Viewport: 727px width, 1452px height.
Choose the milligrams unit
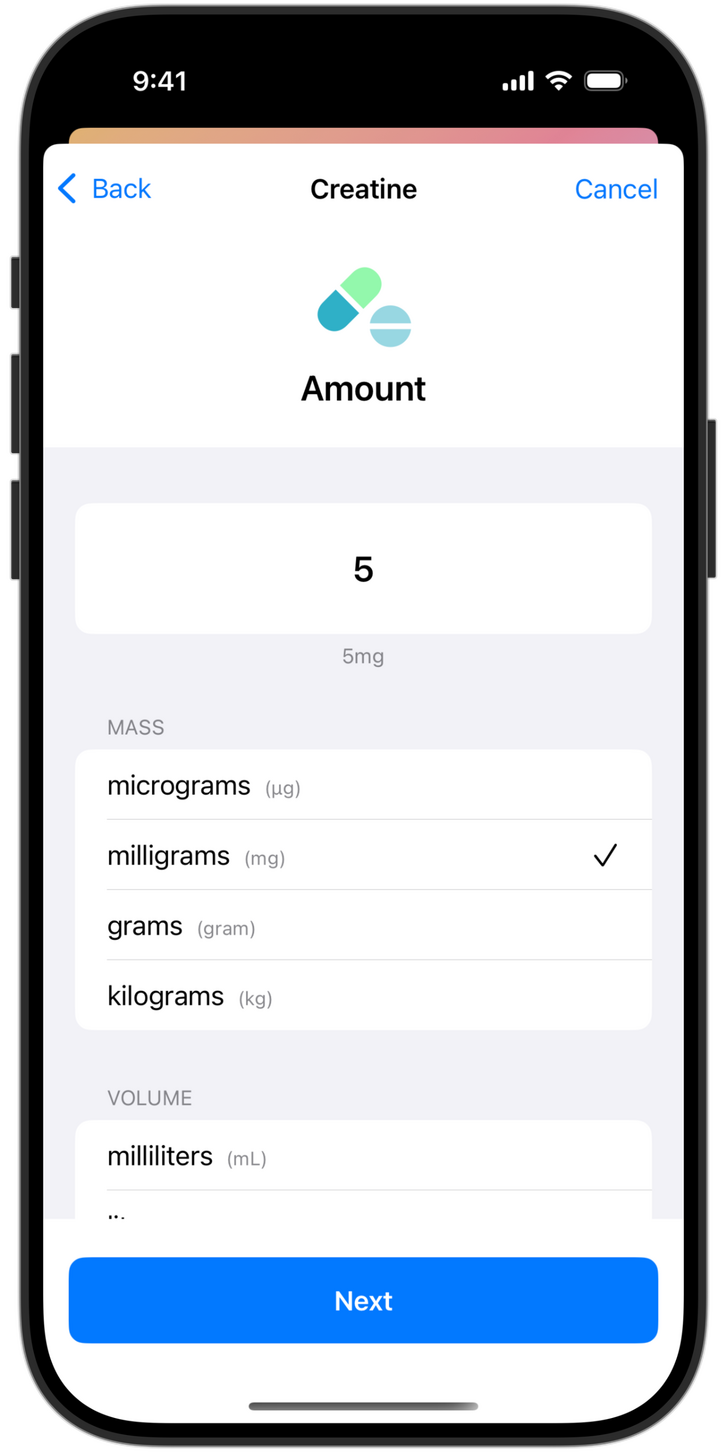tap(363, 856)
